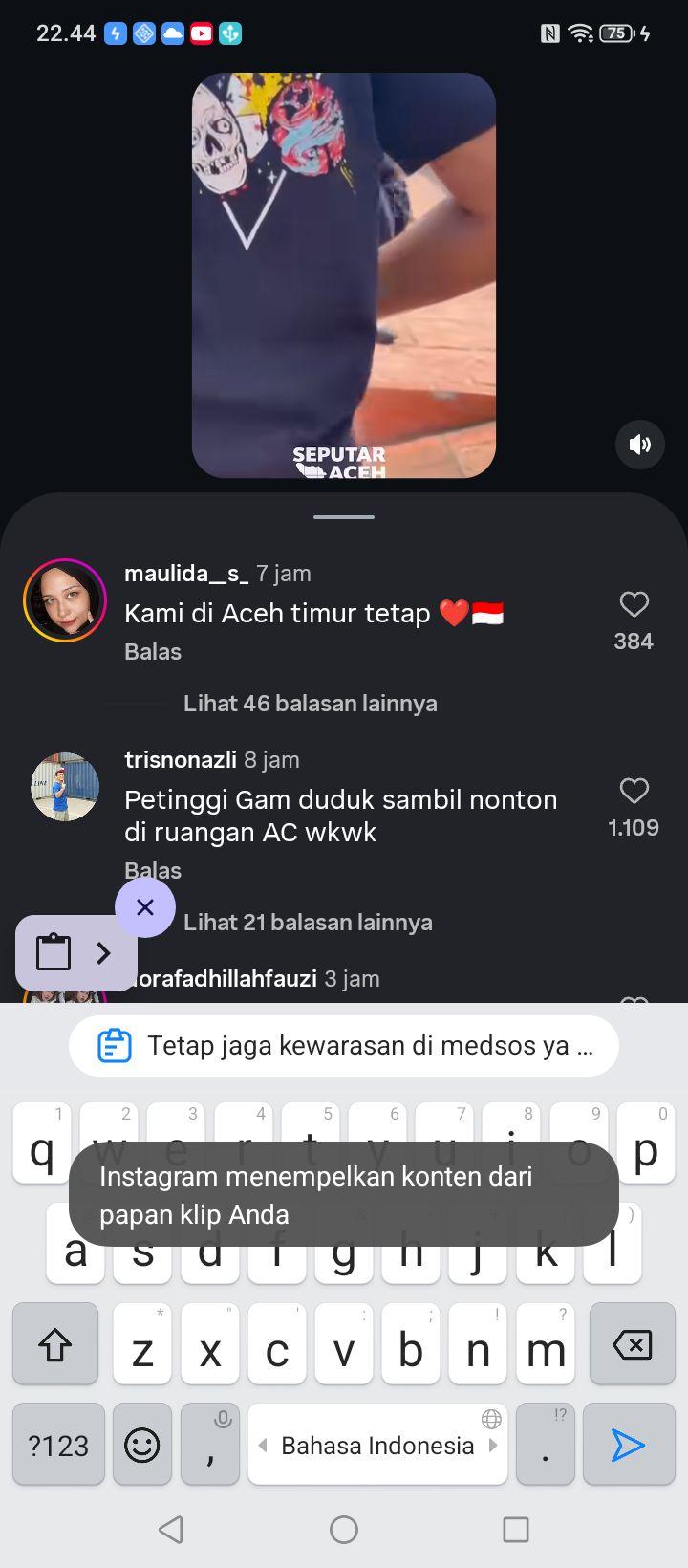The width and height of the screenshot is (688, 1568).
Task: Tap the Bahasa Indonesia space bar
Action: click(377, 1445)
